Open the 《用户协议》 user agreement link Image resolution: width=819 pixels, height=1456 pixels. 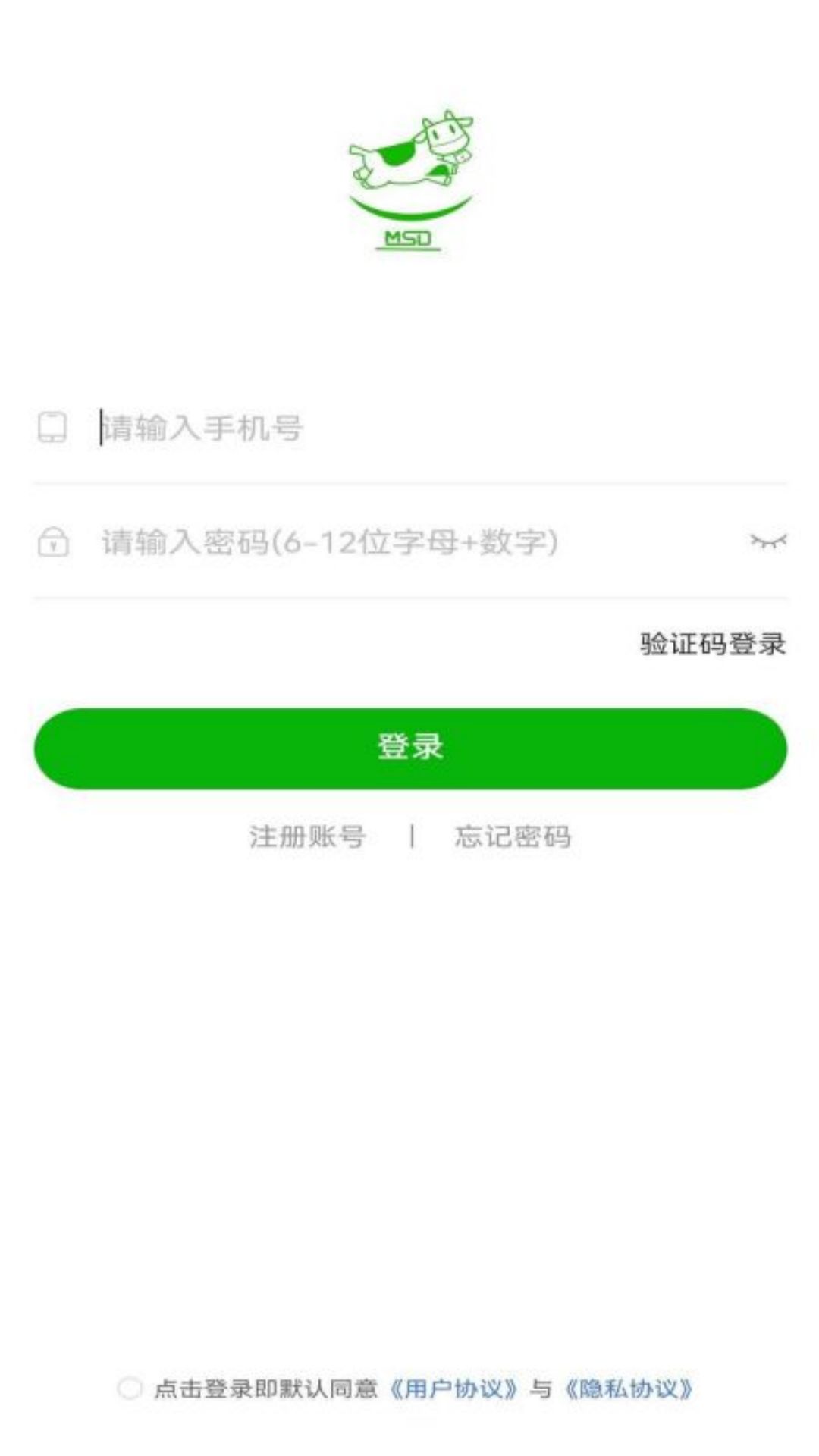pos(453,1389)
